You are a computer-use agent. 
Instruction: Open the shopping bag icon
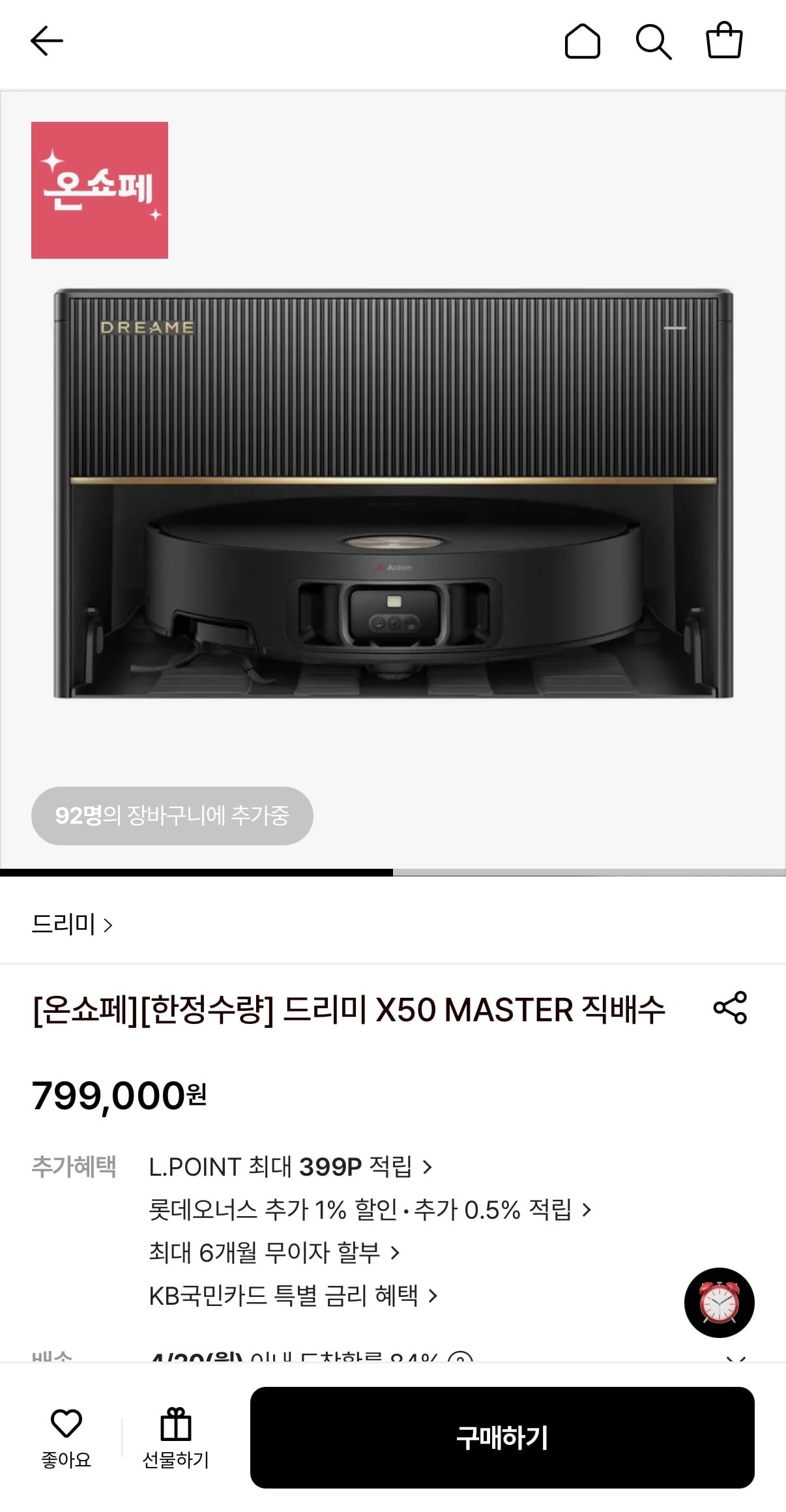[x=723, y=41]
